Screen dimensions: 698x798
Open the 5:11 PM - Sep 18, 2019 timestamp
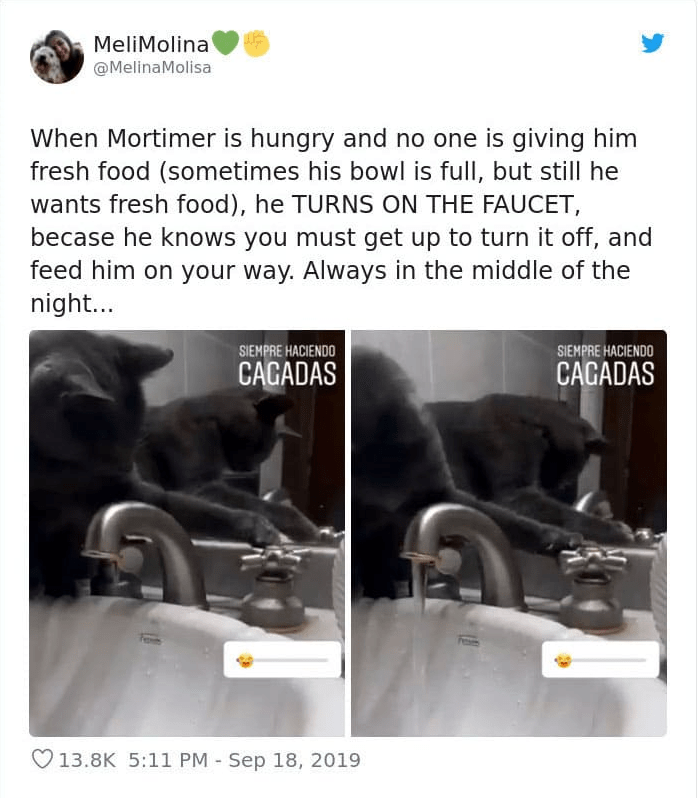pyautogui.click(x=244, y=760)
